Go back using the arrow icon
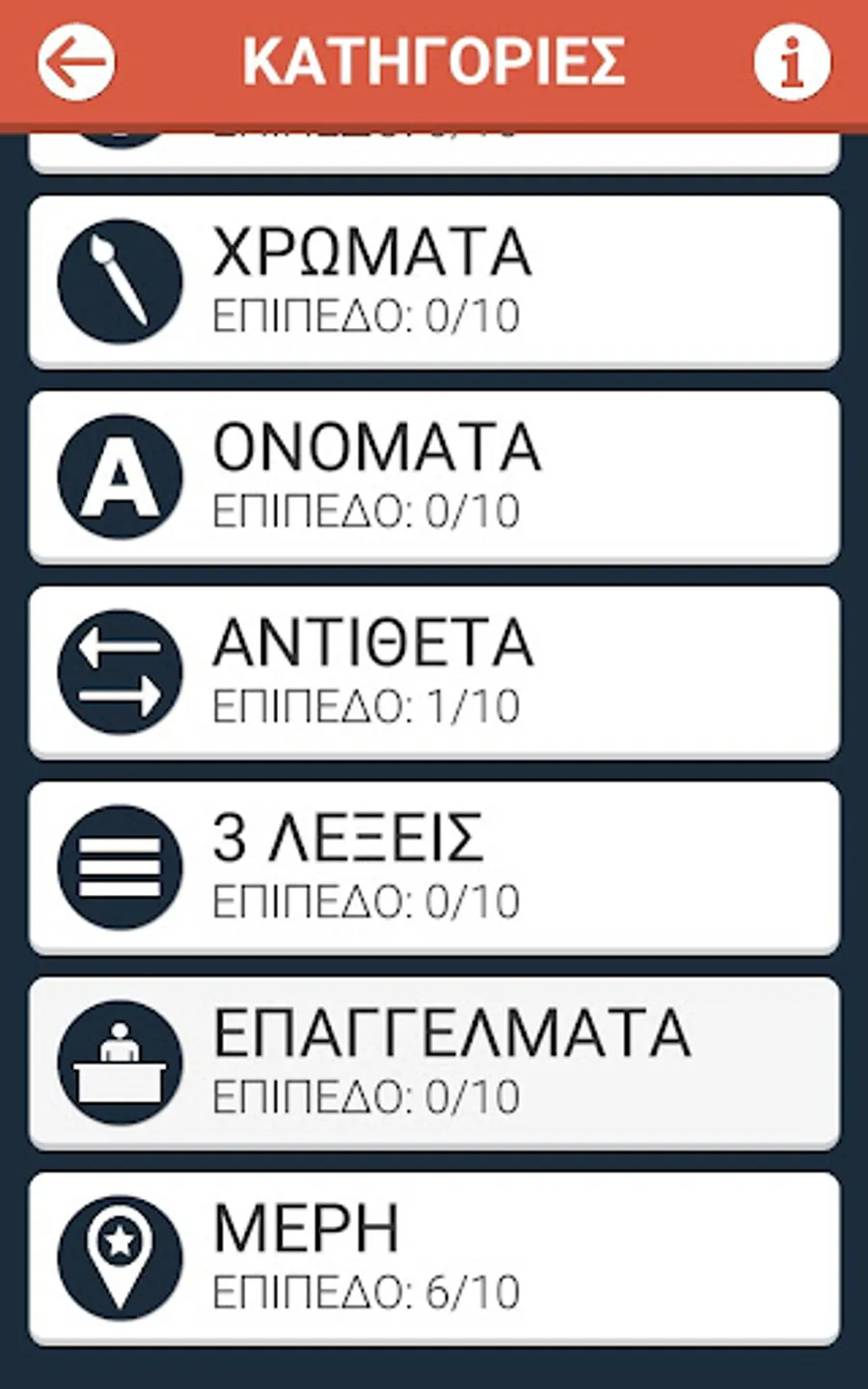Screen dimensions: 868x1389 pyautogui.click(x=76, y=63)
